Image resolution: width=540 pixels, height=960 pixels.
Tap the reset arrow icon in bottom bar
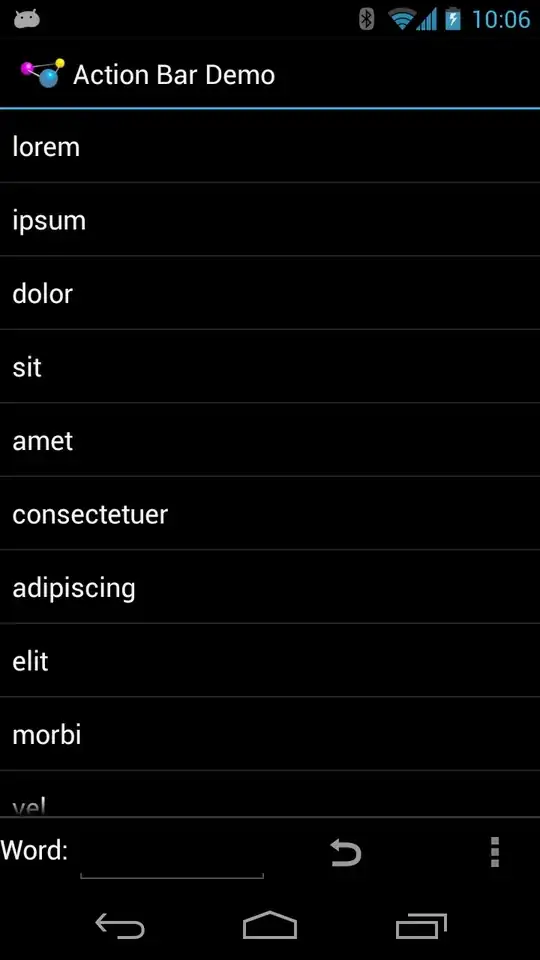(x=347, y=852)
